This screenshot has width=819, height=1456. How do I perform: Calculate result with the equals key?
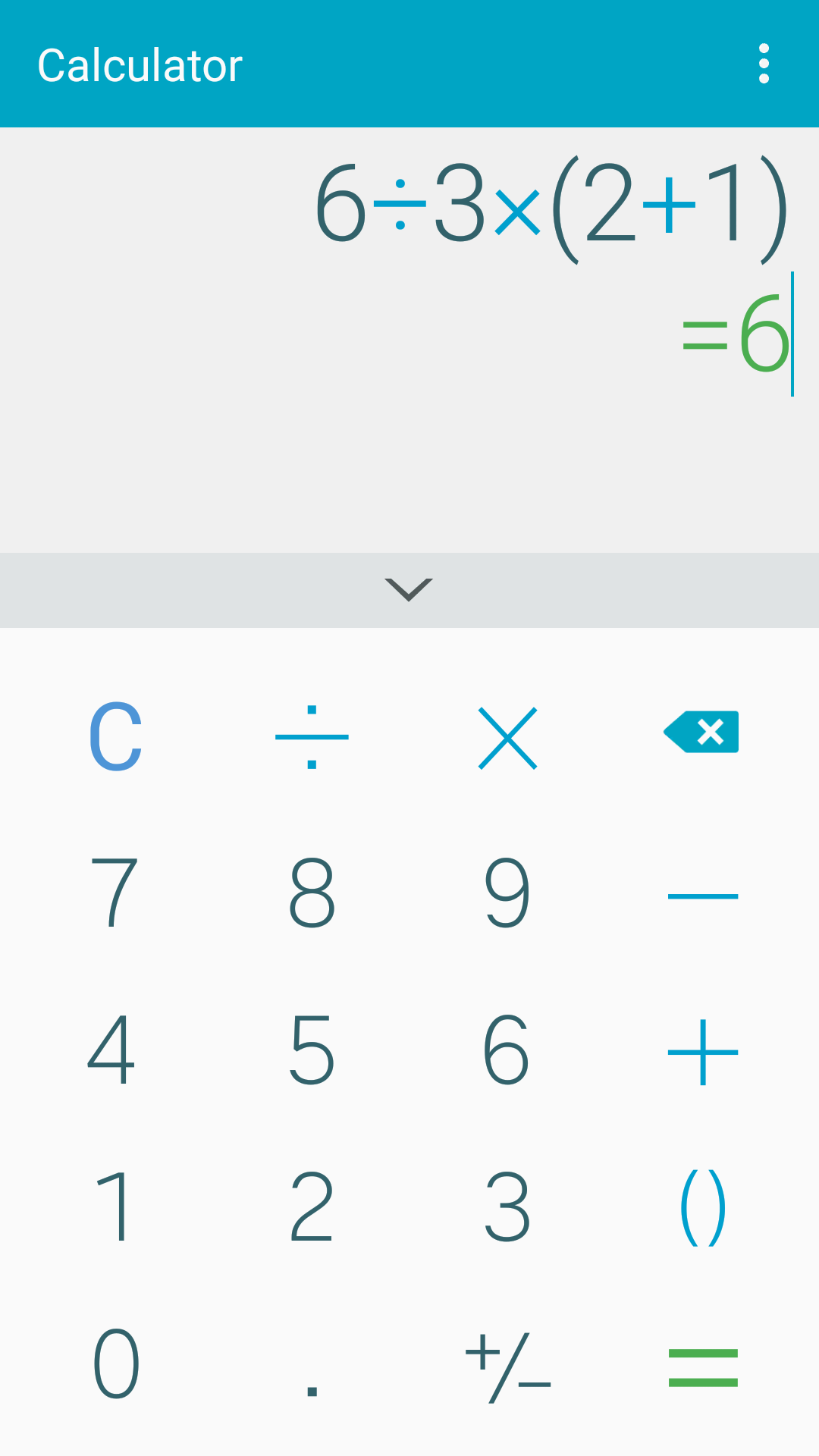[x=702, y=1367]
